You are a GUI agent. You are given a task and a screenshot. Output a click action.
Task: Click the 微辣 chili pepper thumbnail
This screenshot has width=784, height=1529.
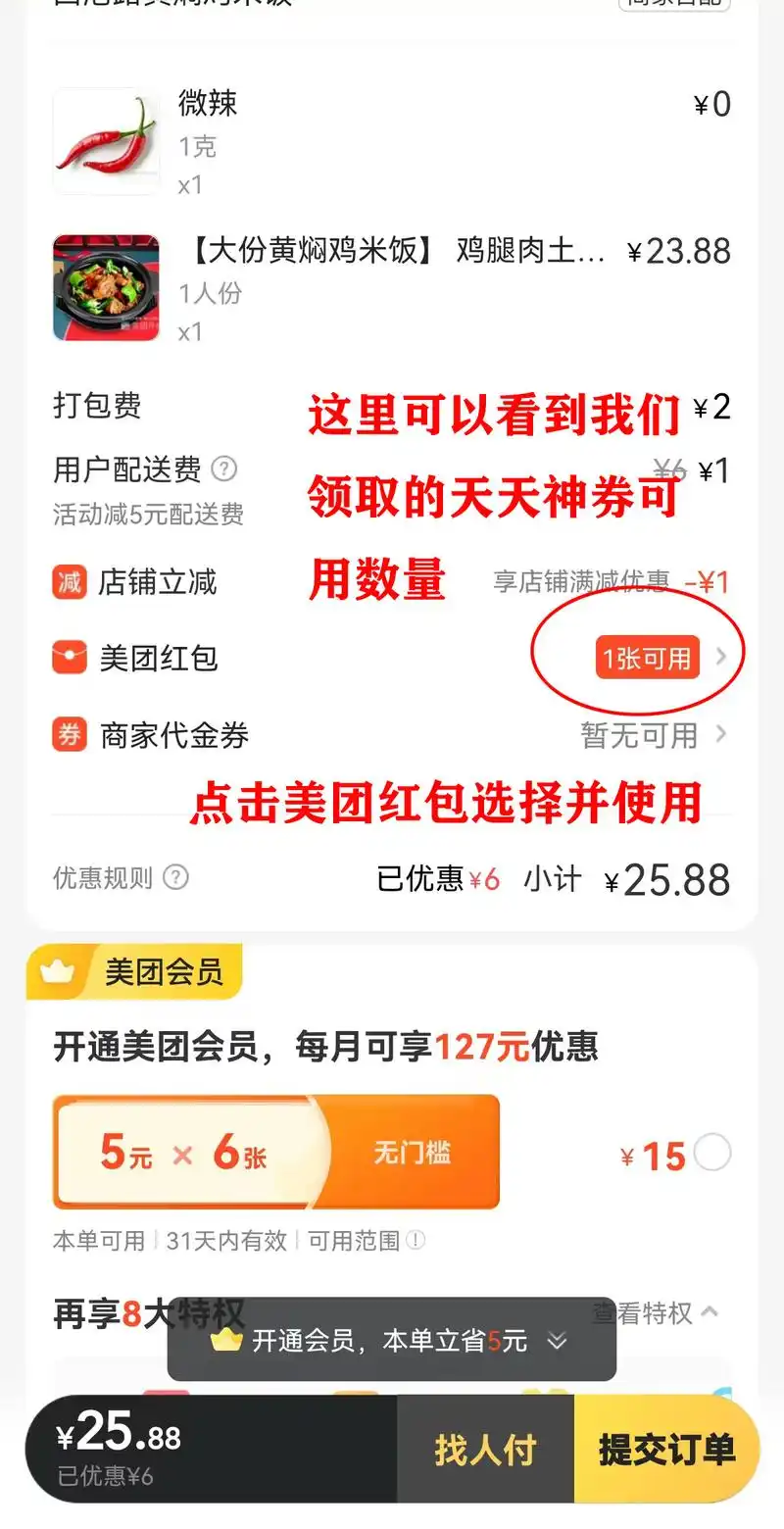(106, 140)
